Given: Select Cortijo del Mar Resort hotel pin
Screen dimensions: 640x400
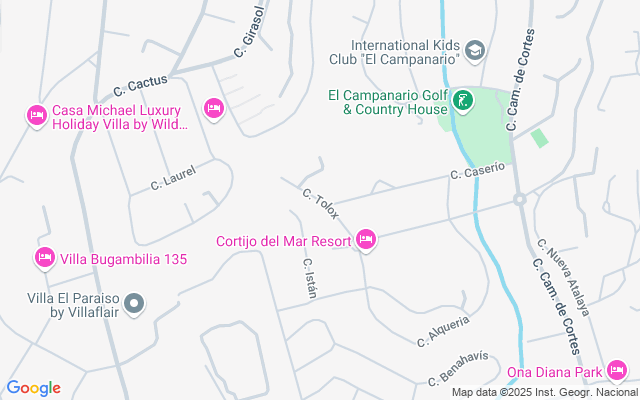Looking at the screenshot, I should (365, 239).
